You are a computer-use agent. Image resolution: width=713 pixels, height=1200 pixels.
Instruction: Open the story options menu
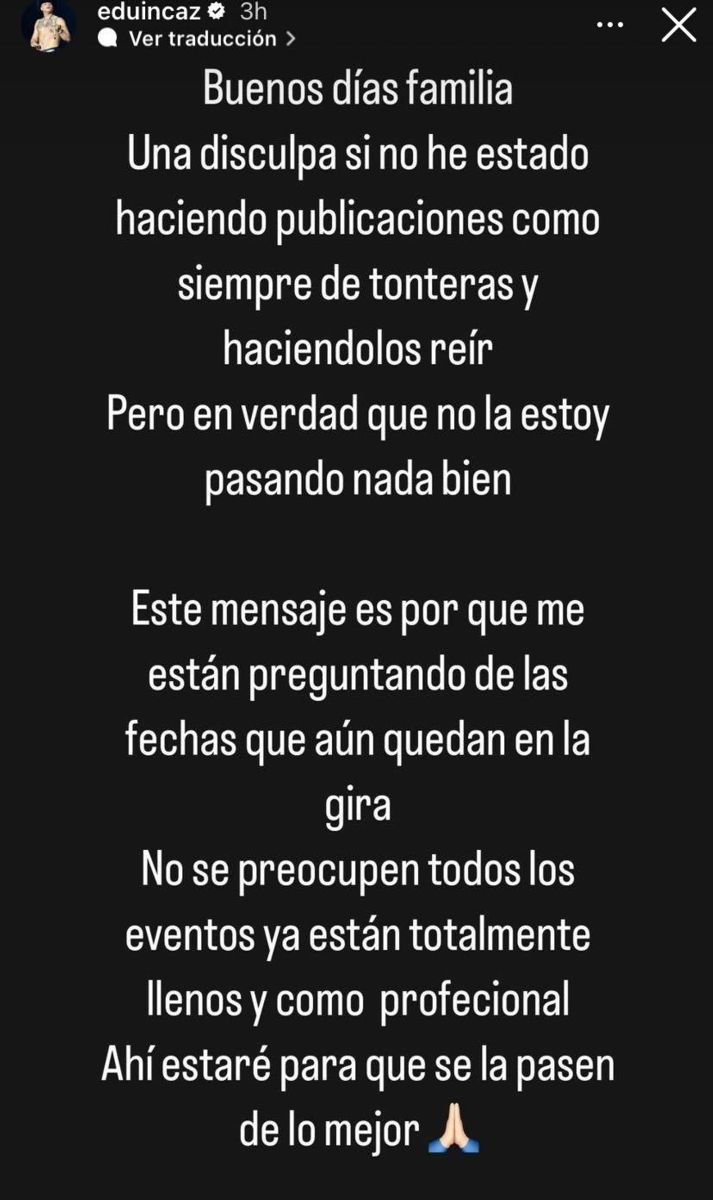(609, 25)
